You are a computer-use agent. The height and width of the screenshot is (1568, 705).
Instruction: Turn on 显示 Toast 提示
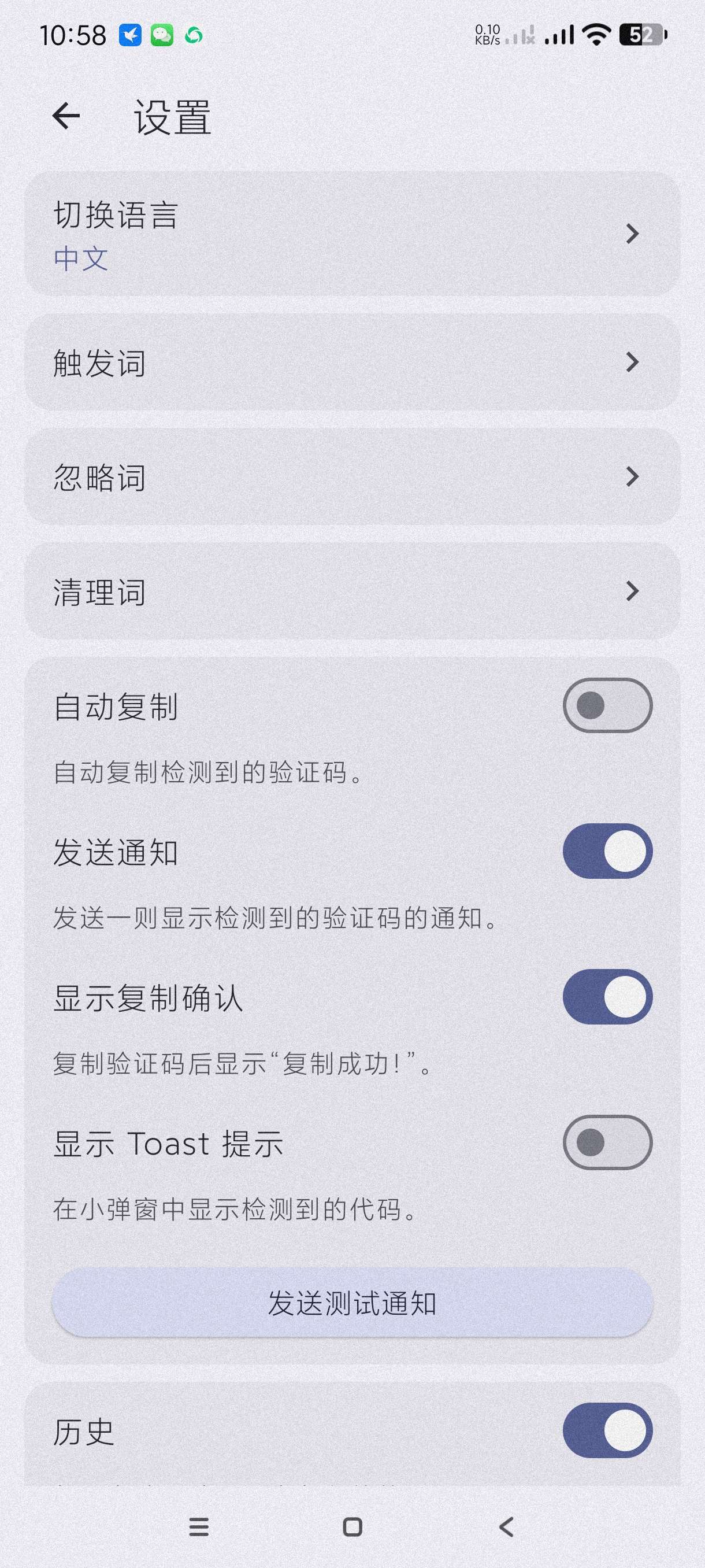coord(607,1142)
